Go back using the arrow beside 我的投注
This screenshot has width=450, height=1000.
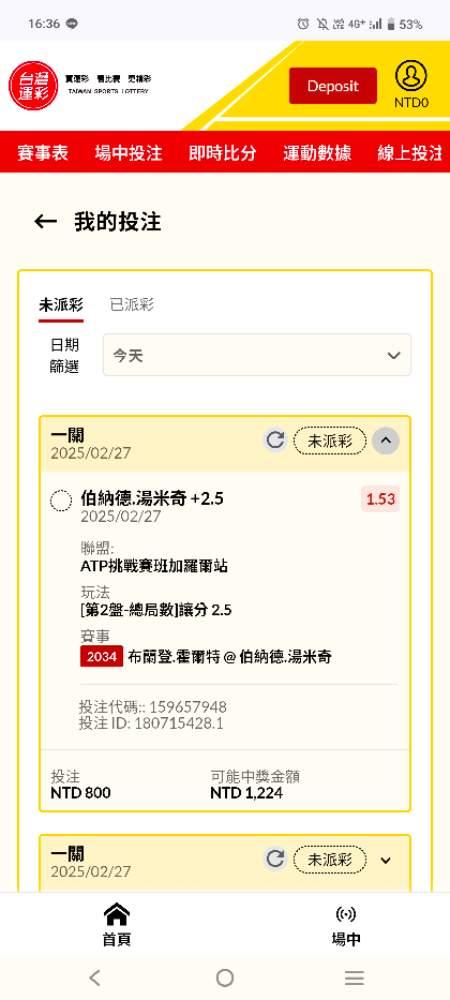(x=45, y=222)
